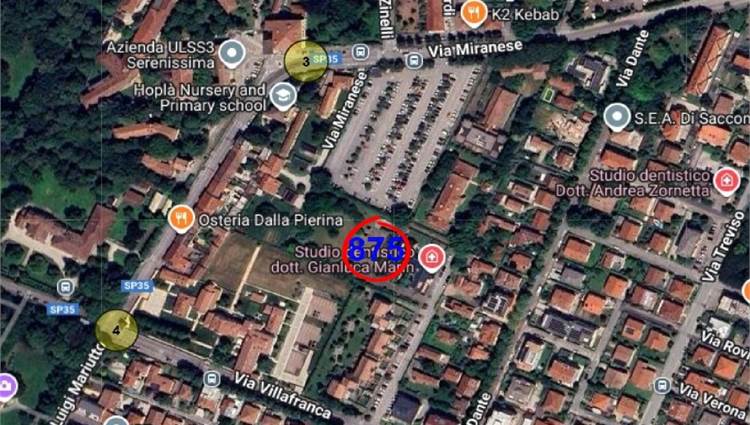Select the yellow marker numbered 4
The width and height of the screenshot is (750, 425).
click(x=116, y=329)
